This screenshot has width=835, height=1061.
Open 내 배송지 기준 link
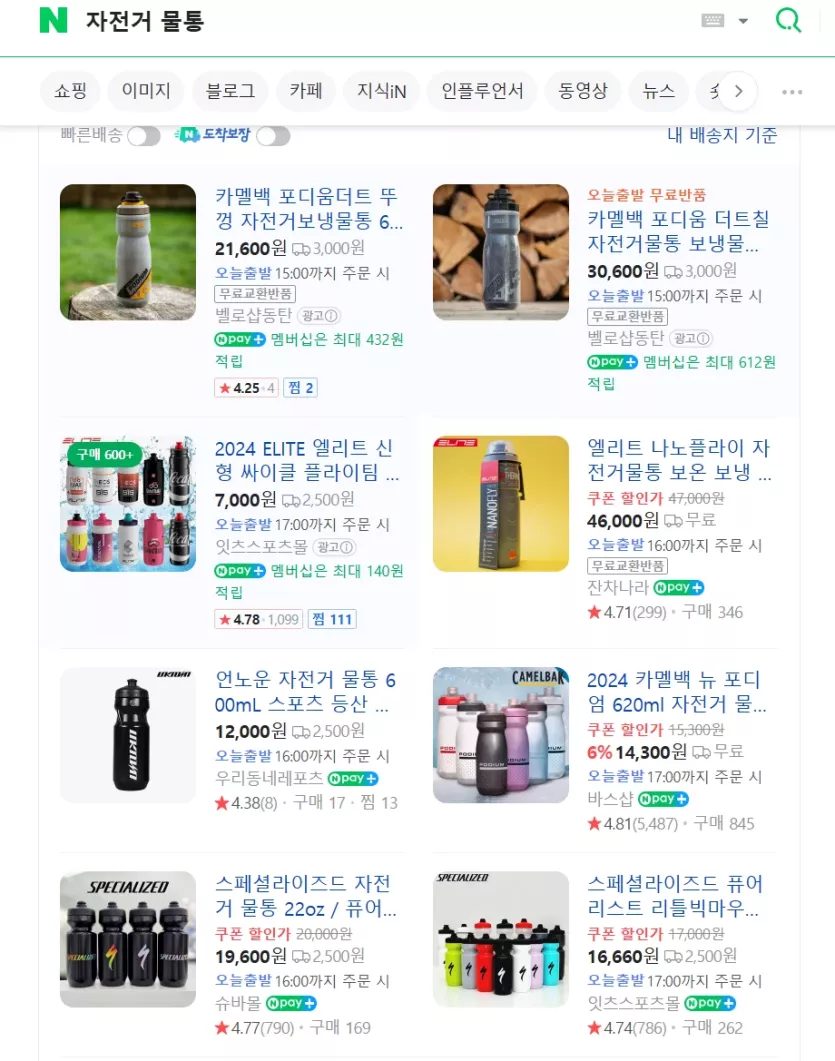click(x=721, y=136)
